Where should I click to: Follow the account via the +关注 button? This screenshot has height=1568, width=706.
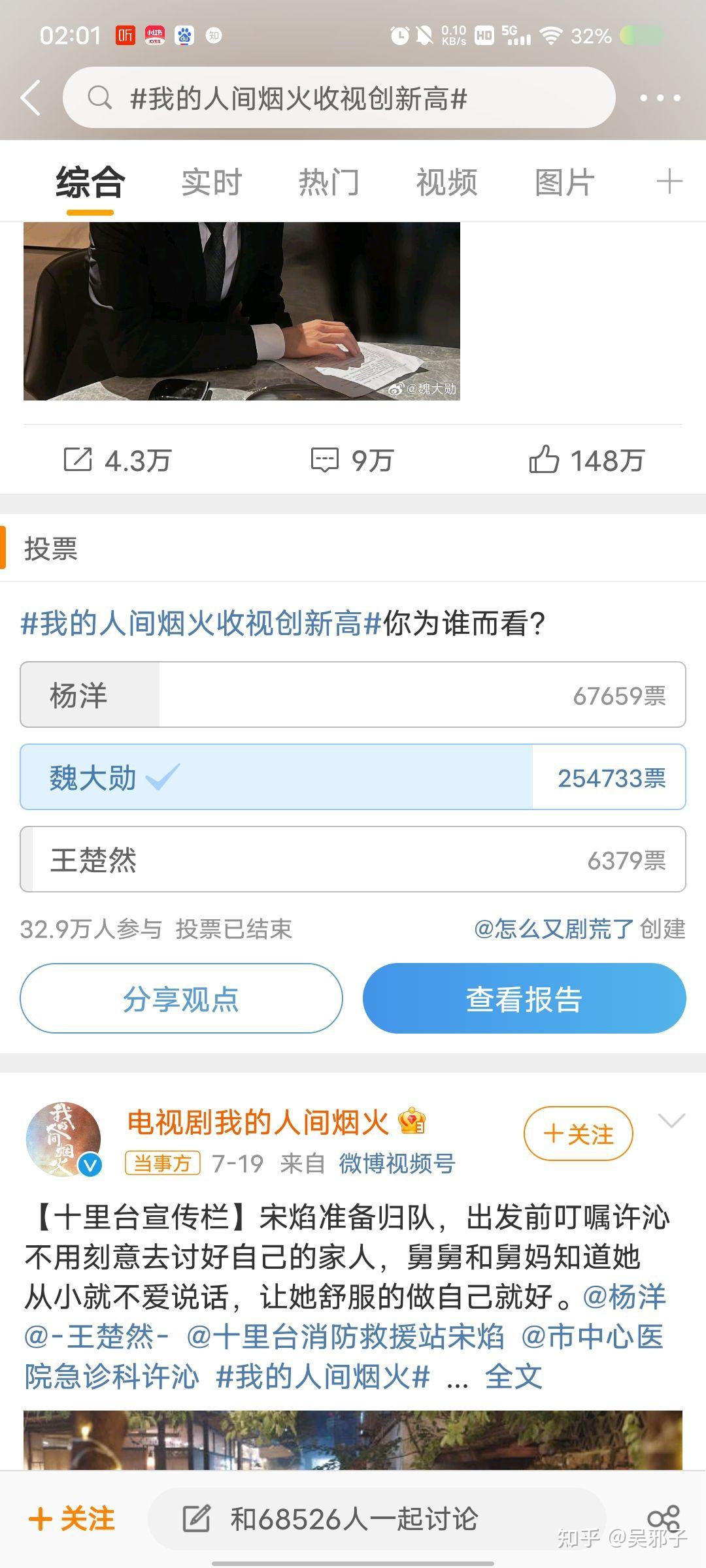578,1135
